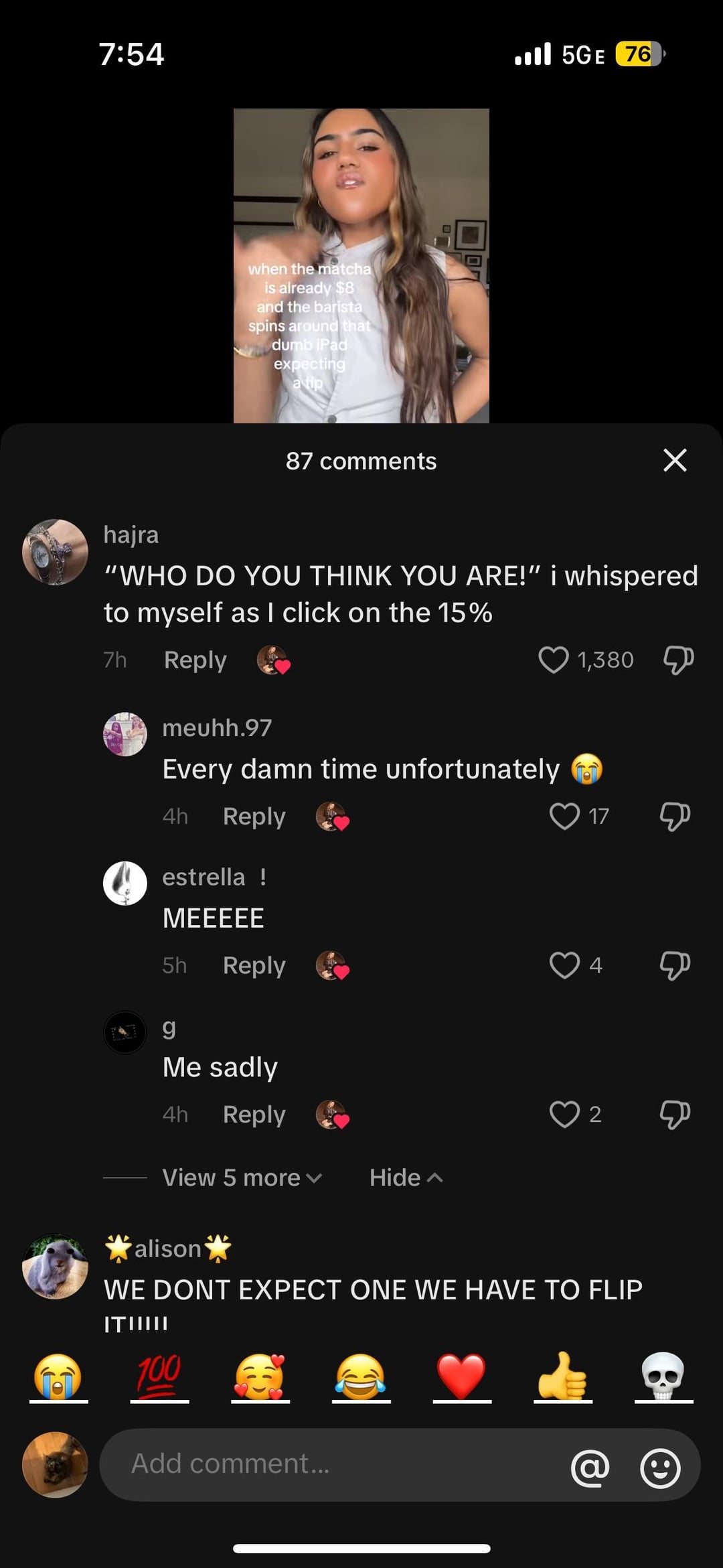The width and height of the screenshot is (723, 1568).
Task: Reply to g's Me sadly comment
Action: [x=254, y=1115]
